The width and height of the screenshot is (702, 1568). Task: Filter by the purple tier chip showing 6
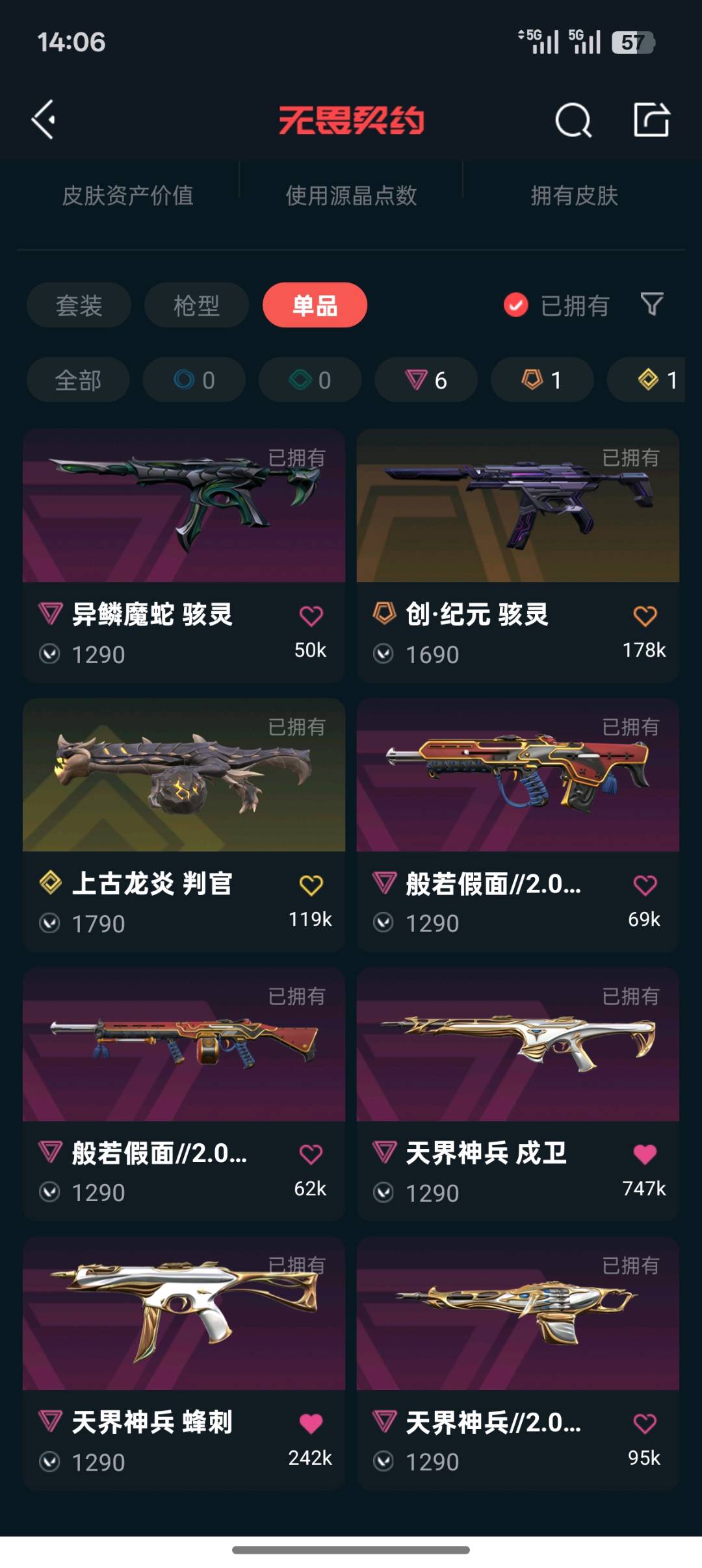tap(426, 380)
